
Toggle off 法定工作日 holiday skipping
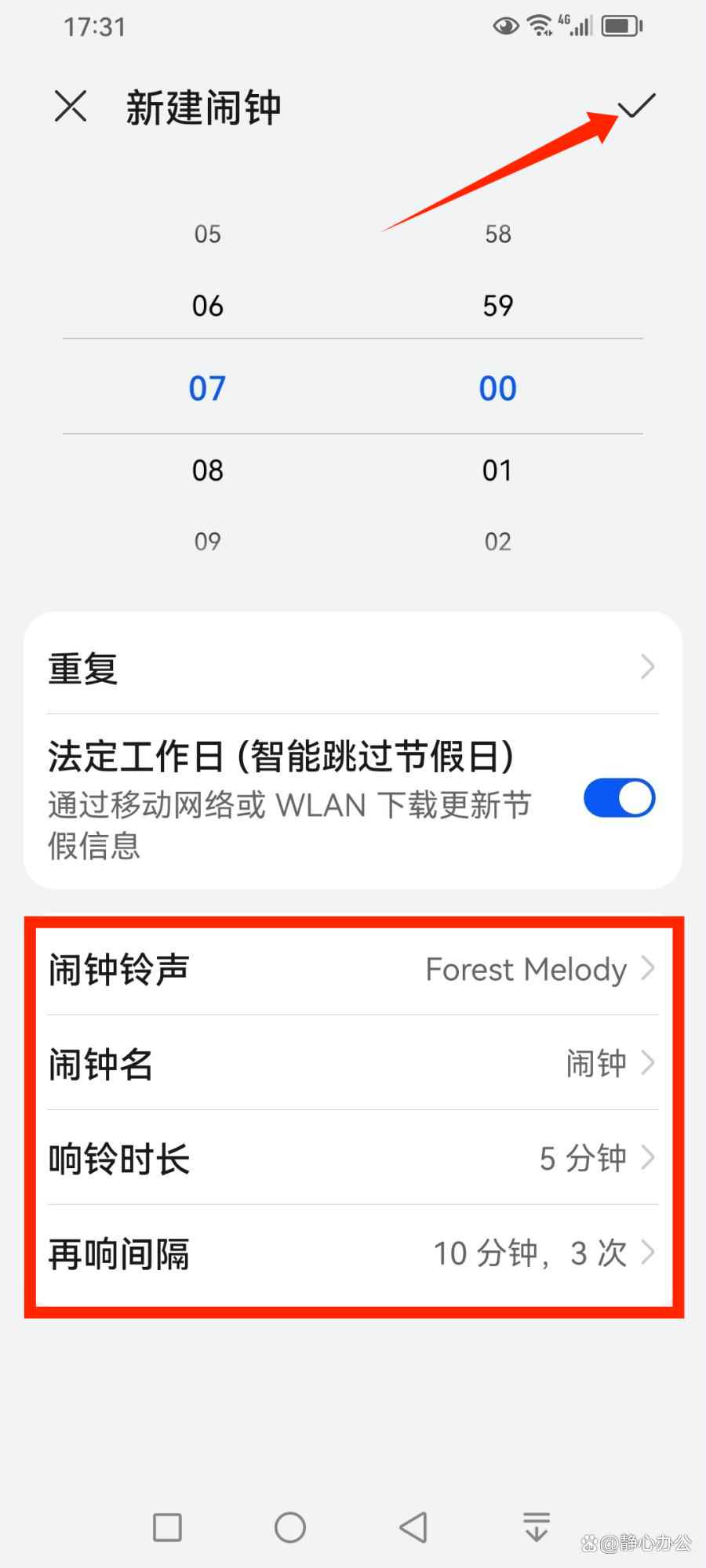click(619, 798)
